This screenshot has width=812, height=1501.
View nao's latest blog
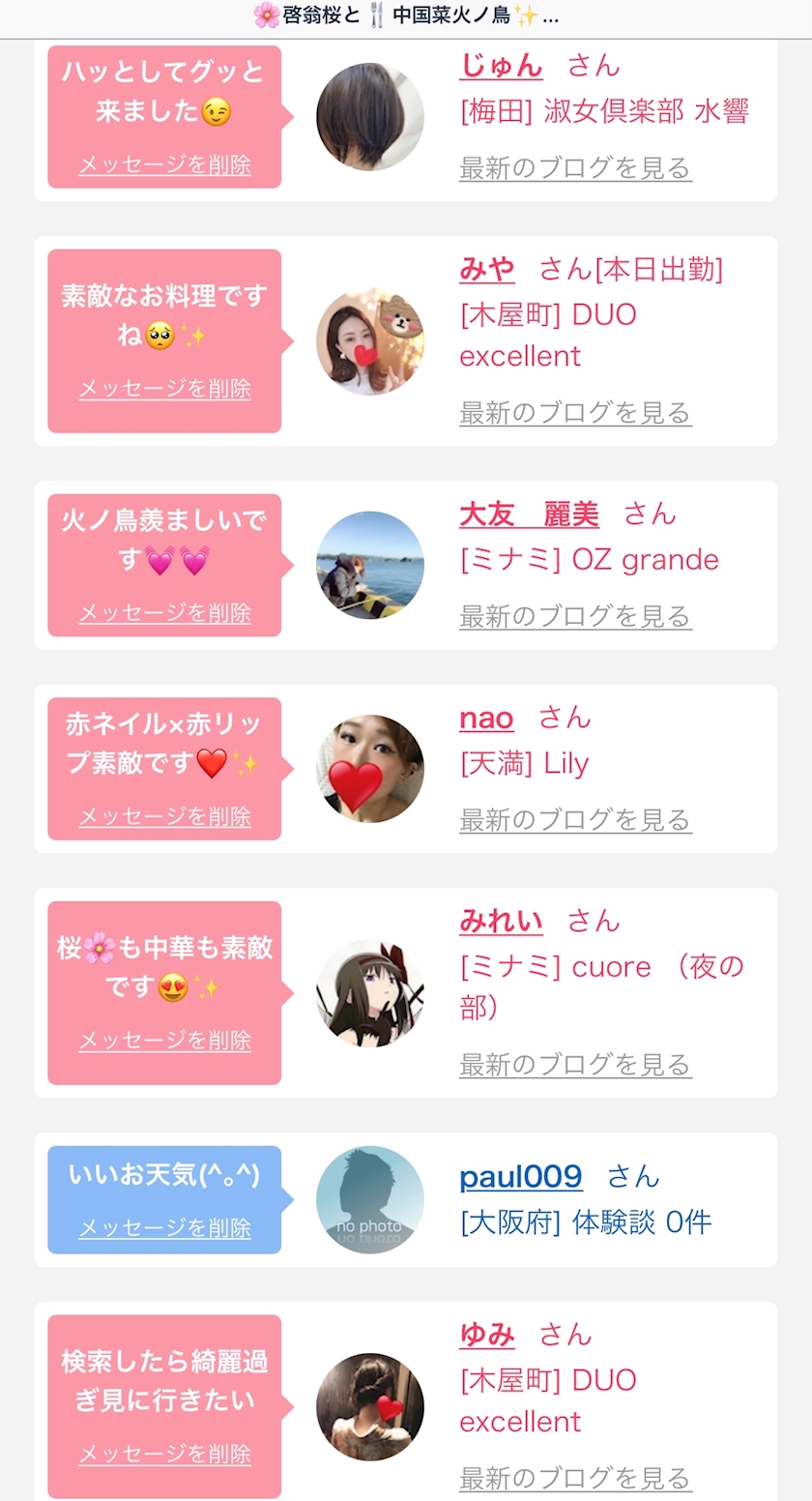575,820
